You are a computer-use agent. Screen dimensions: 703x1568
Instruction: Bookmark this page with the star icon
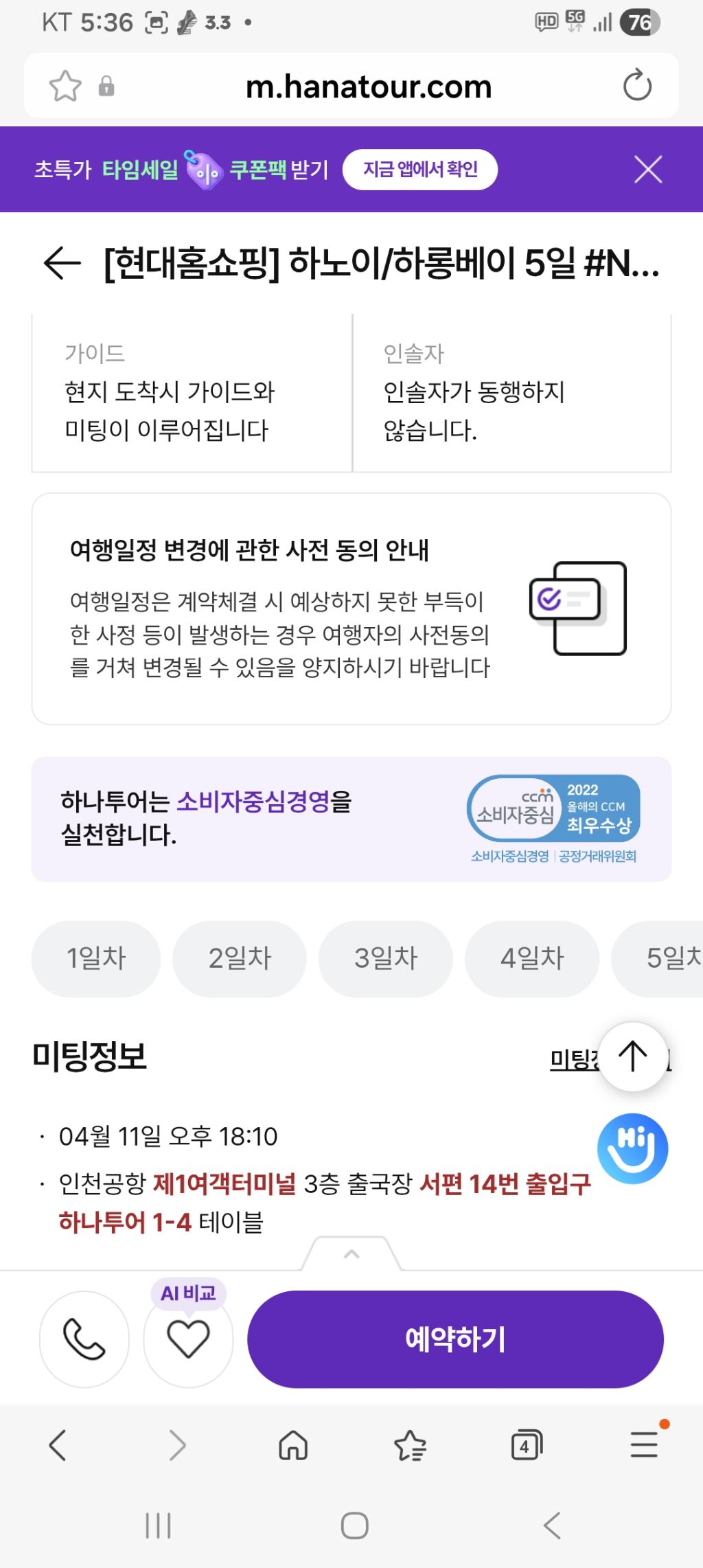[65, 86]
